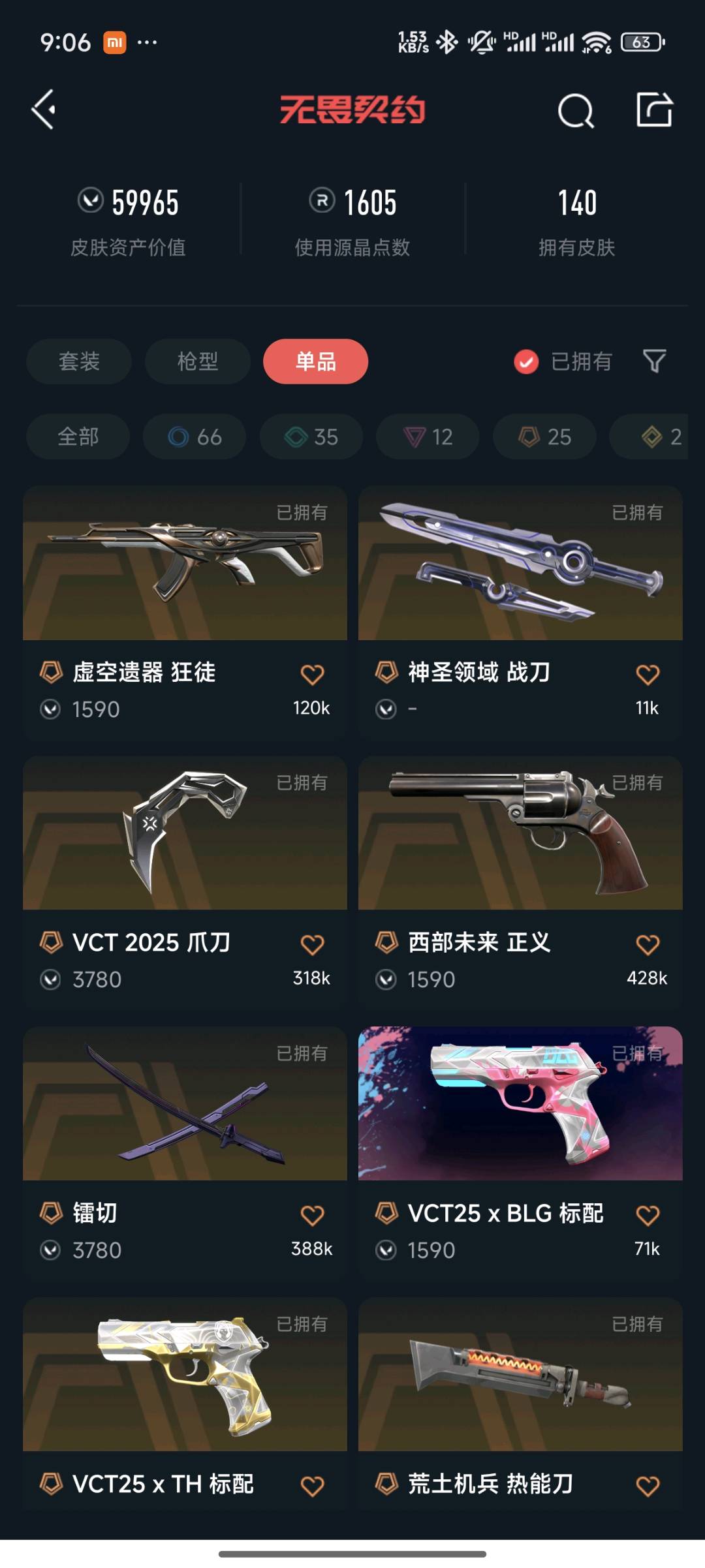Screen dimensions: 705x1568
Task: Share this skin inventory page
Action: (654, 110)
